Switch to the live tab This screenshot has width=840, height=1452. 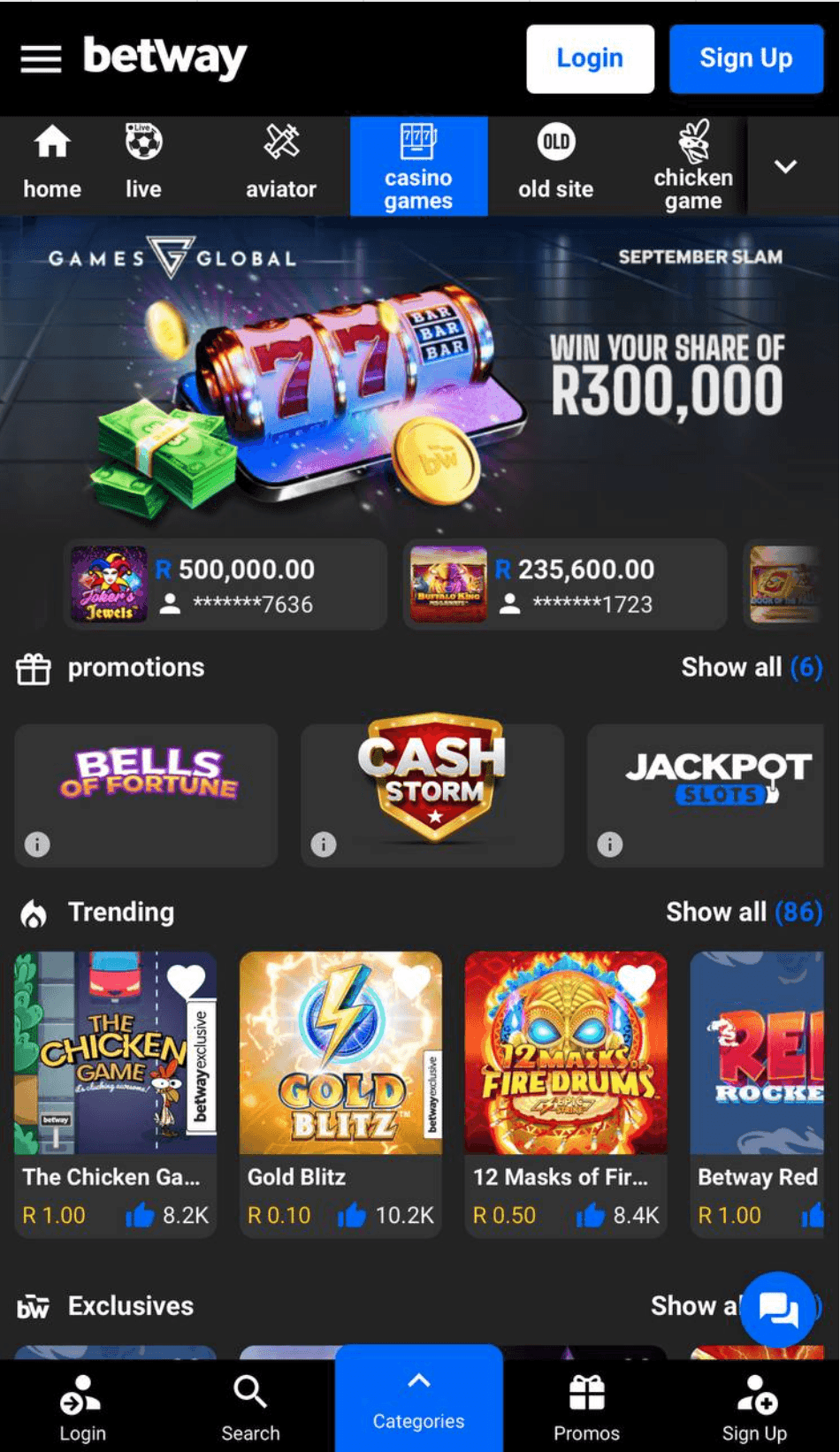143,165
